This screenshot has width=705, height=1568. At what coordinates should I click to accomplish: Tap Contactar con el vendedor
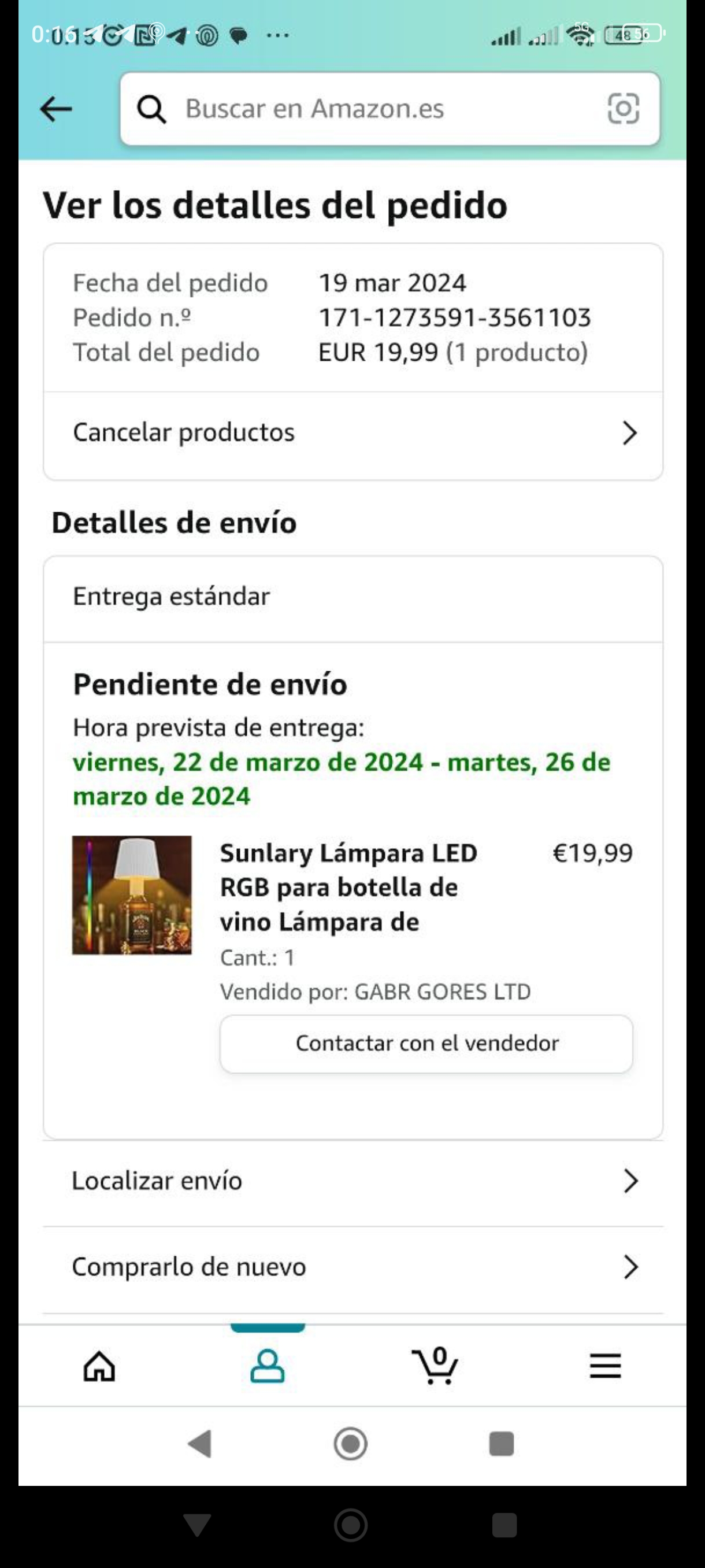pos(426,1043)
